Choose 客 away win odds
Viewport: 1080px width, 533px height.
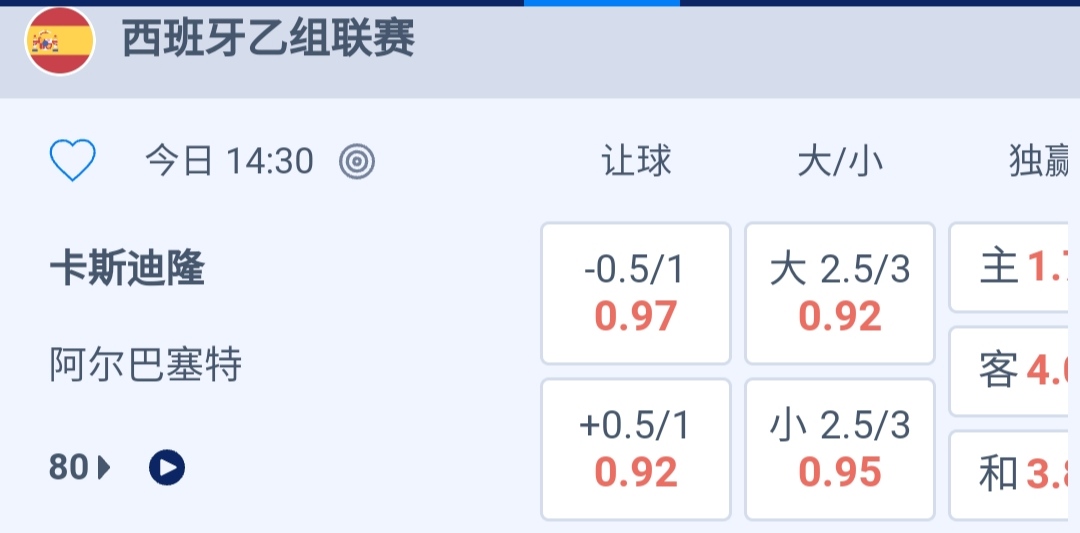[1014, 371]
